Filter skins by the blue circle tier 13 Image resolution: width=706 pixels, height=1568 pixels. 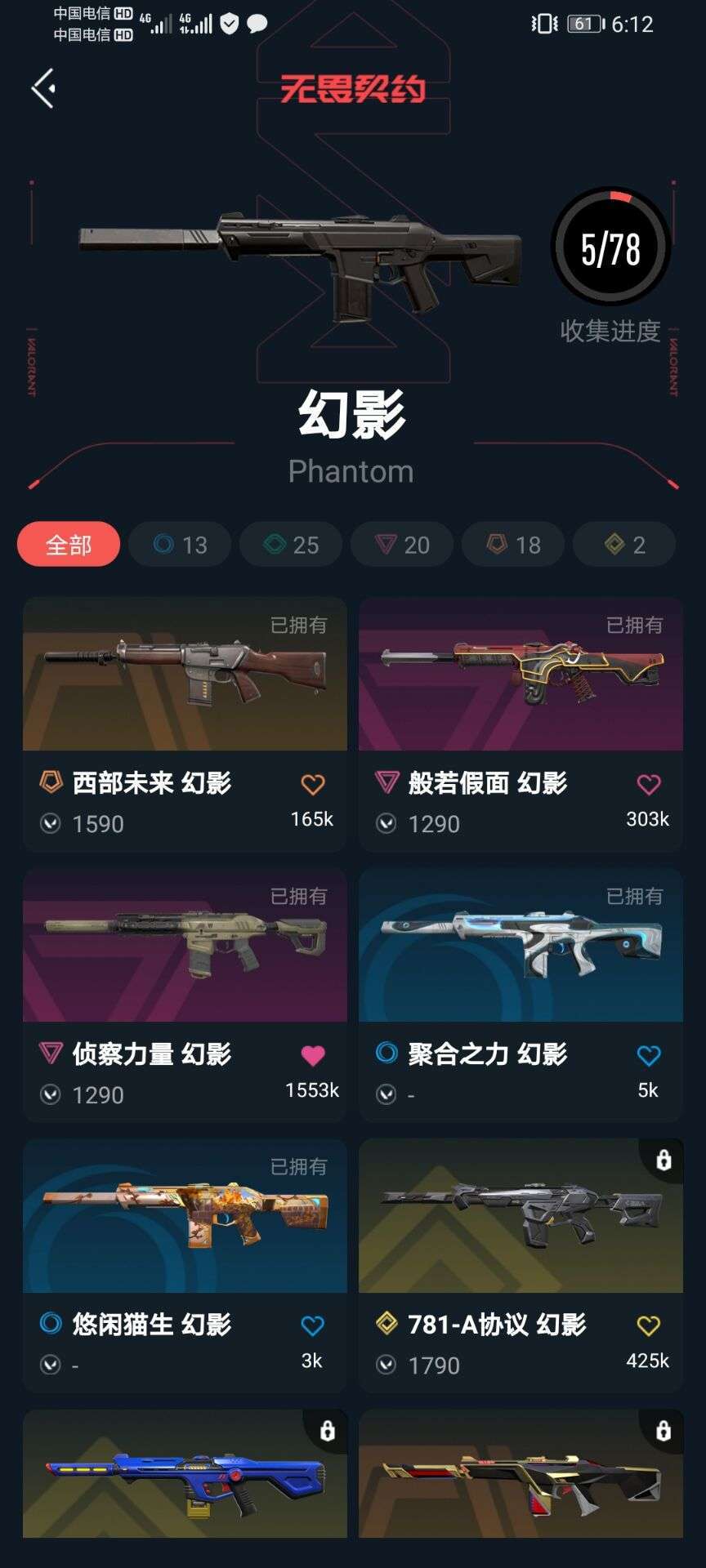180,544
